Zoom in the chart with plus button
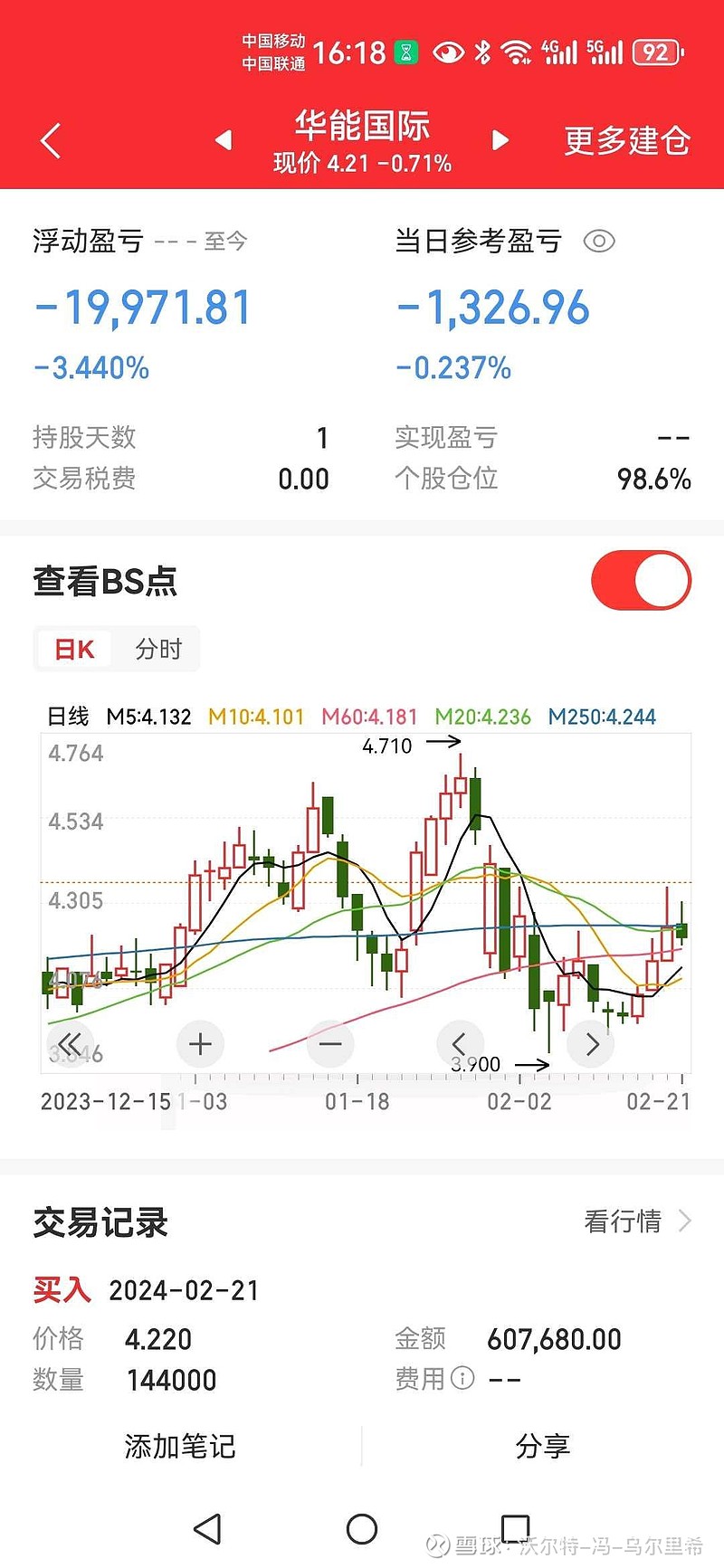This screenshot has height=1568, width=724. pyautogui.click(x=200, y=1043)
